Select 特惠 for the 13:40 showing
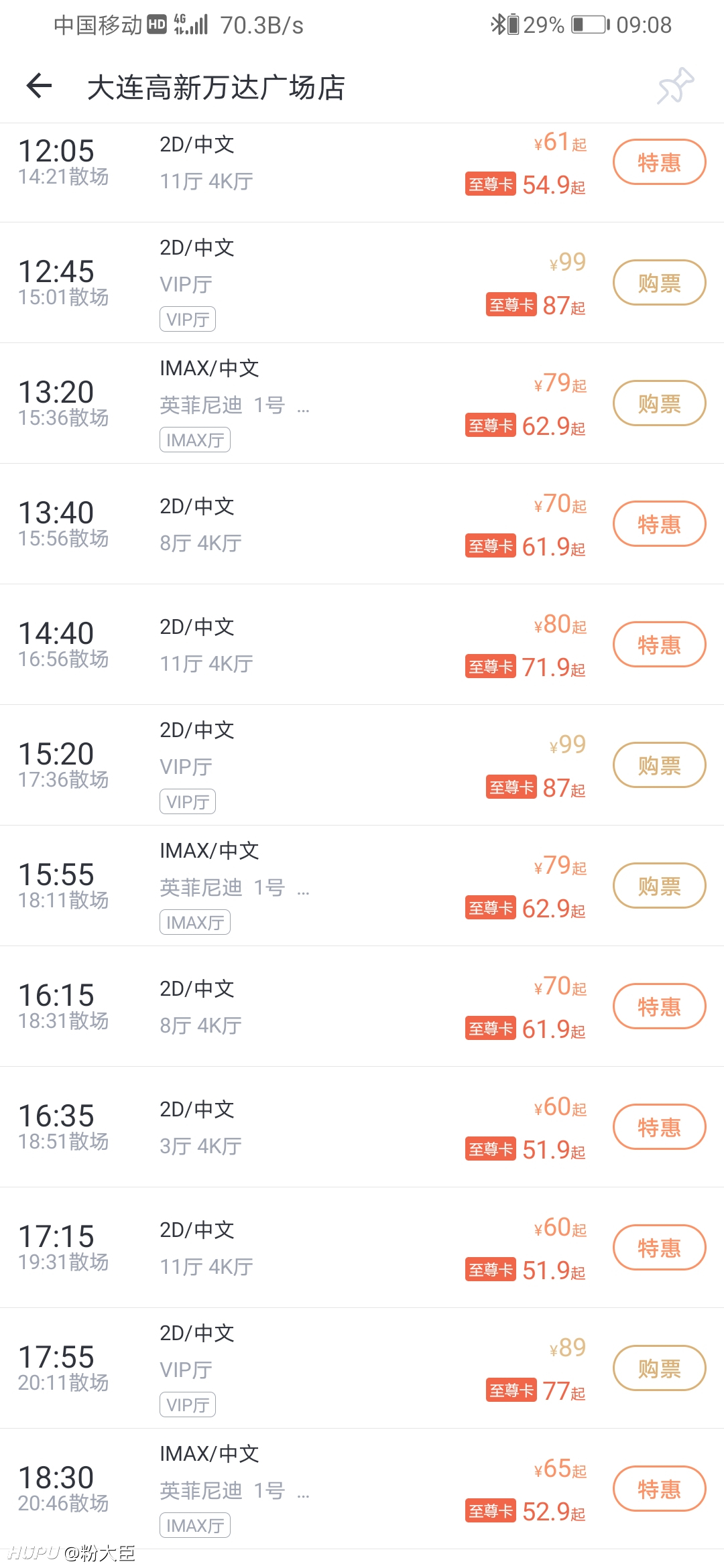724x1568 pixels. [x=659, y=524]
